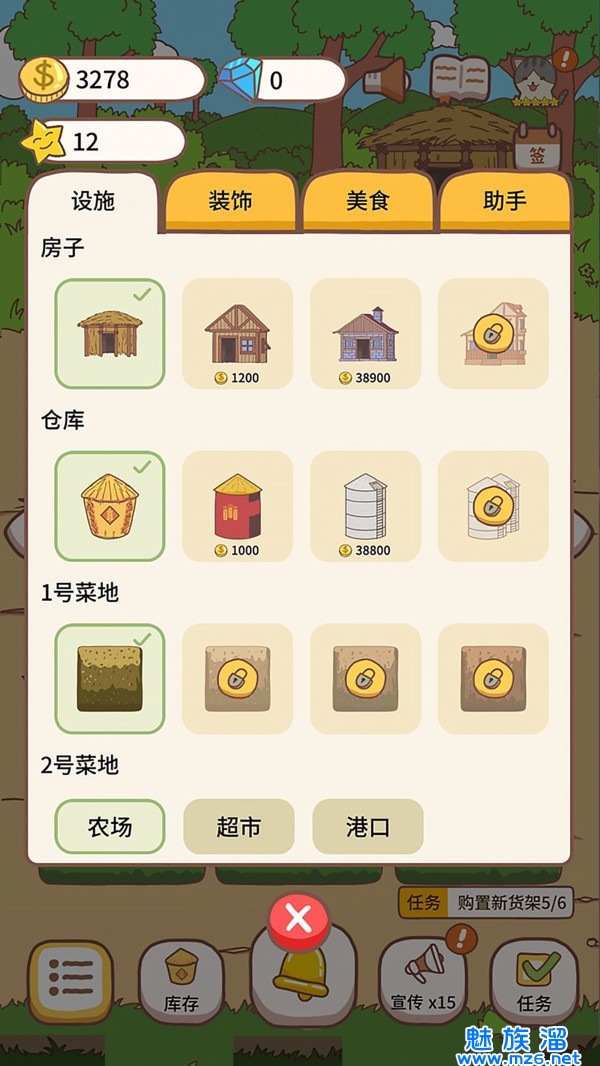Viewport: 600px width, 1066px height.
Task: Close the shop panel with red X
Action: coord(299,918)
